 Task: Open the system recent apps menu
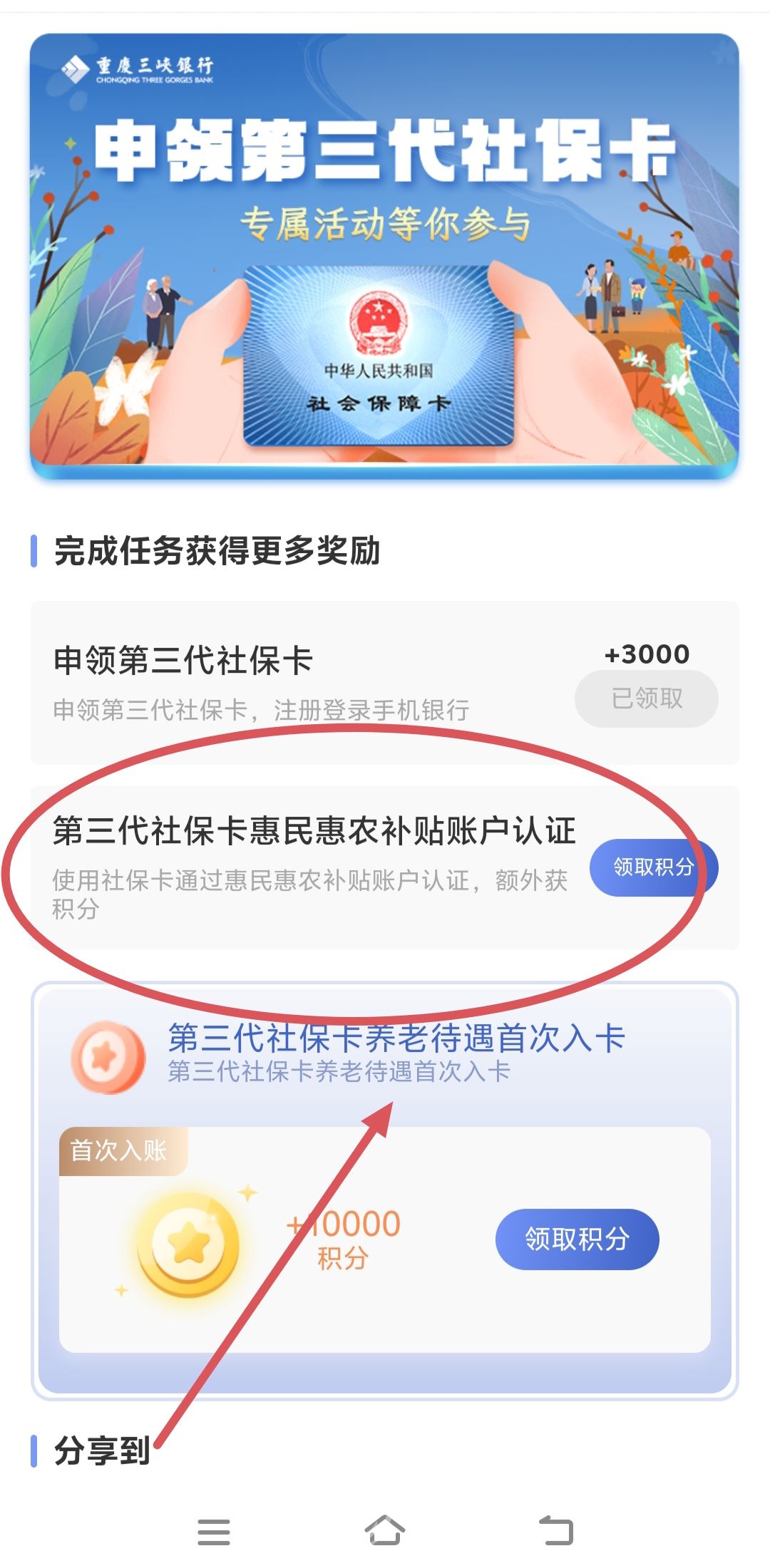point(214,1532)
